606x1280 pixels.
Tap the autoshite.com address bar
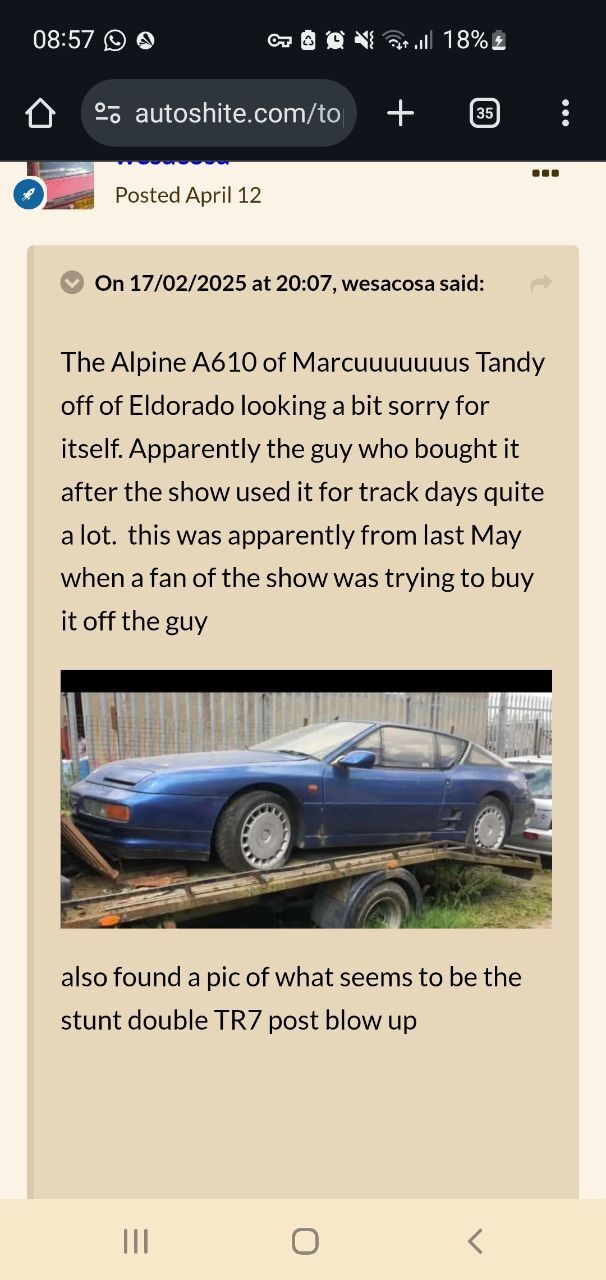pyautogui.click(x=219, y=113)
